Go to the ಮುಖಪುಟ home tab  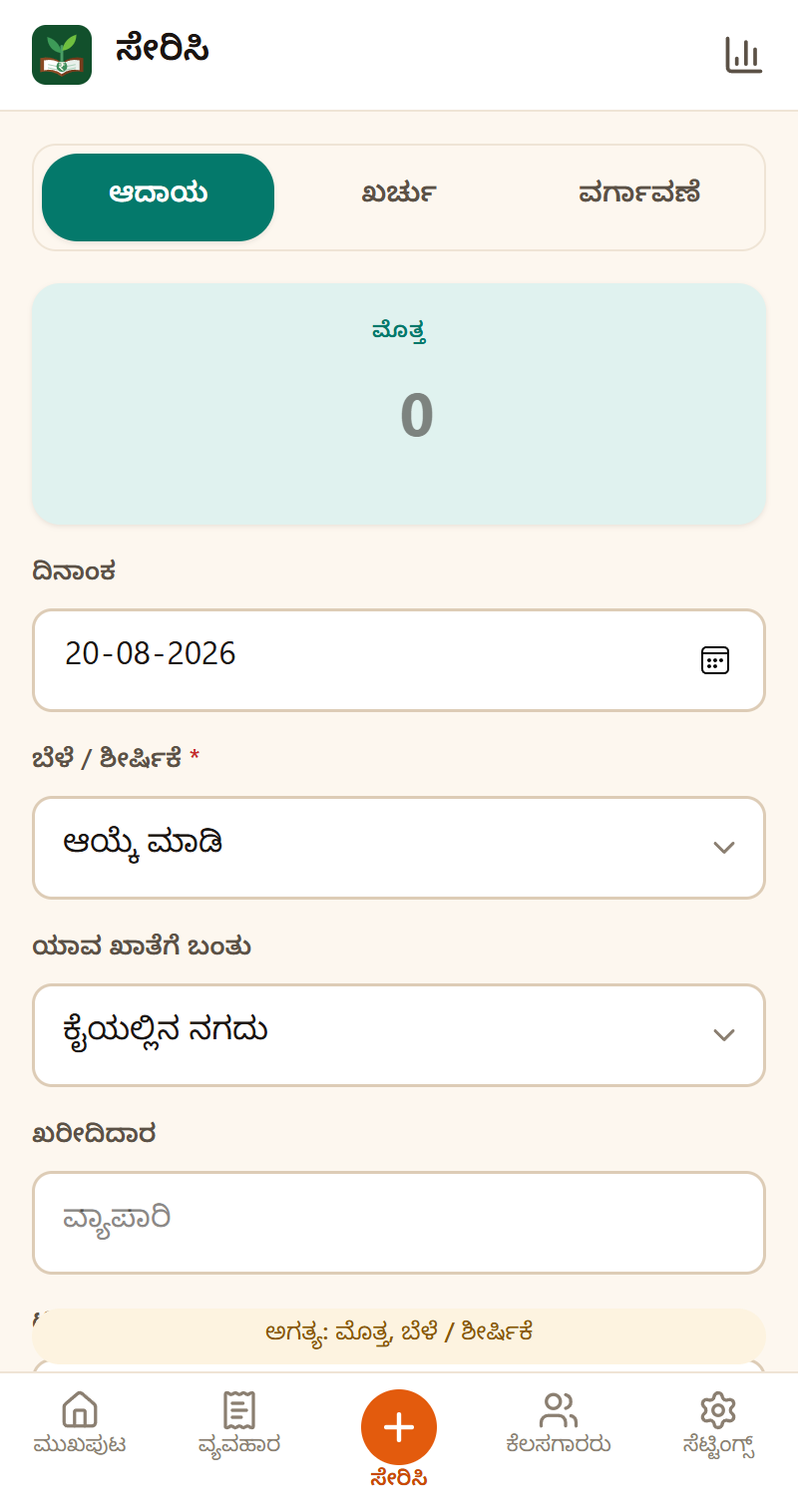(x=80, y=1423)
